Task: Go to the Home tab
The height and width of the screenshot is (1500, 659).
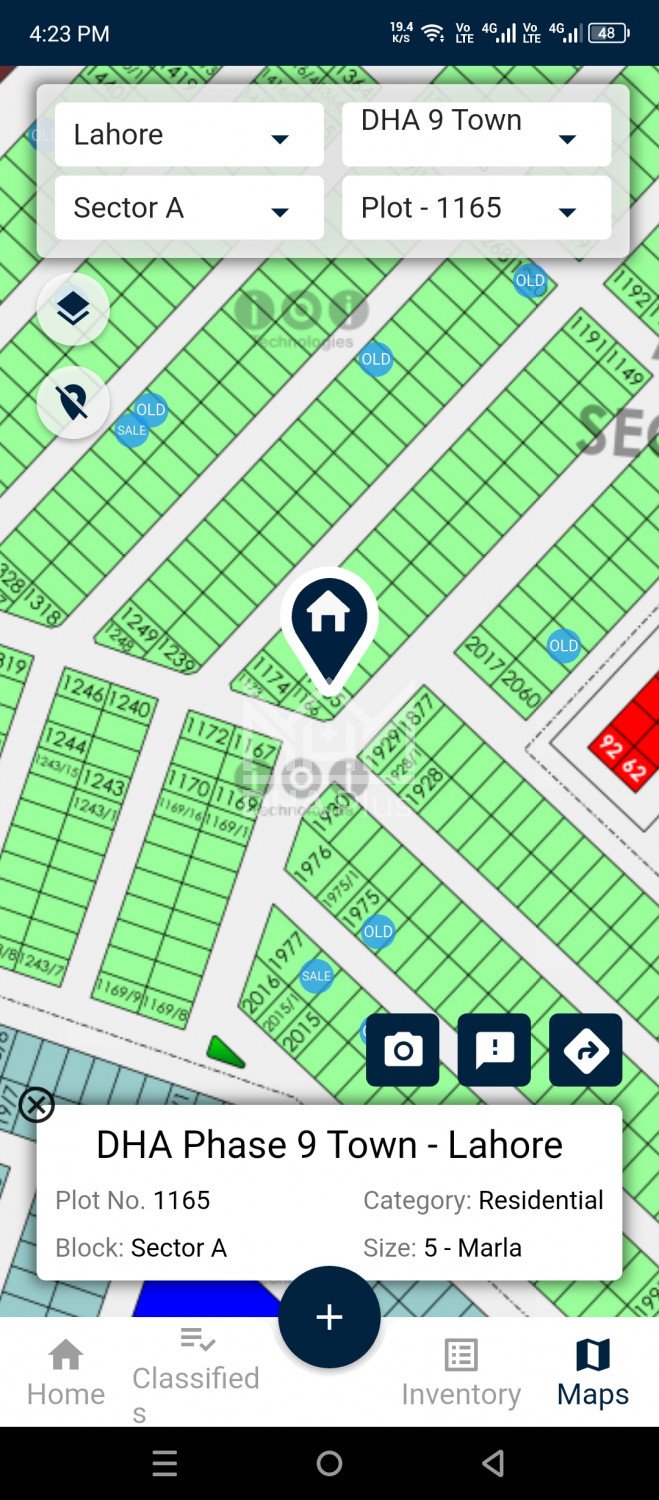Action: coord(66,1373)
